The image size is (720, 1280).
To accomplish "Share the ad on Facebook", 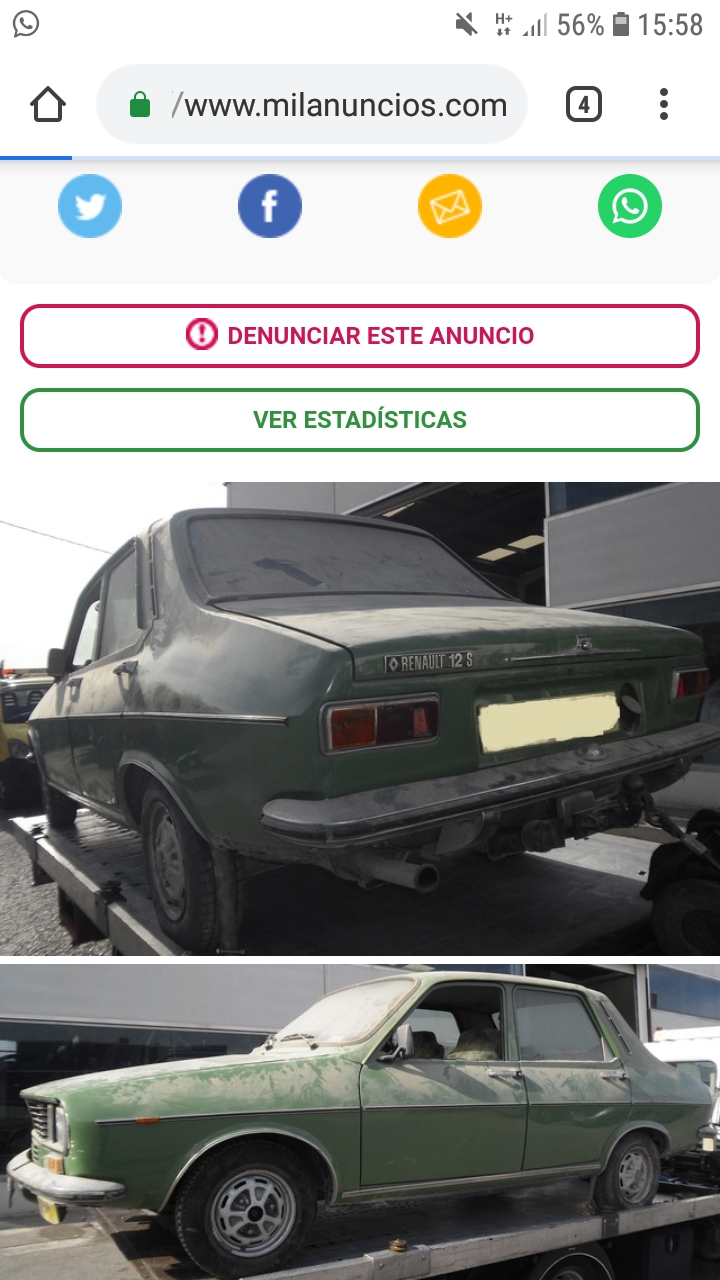I will [270, 206].
